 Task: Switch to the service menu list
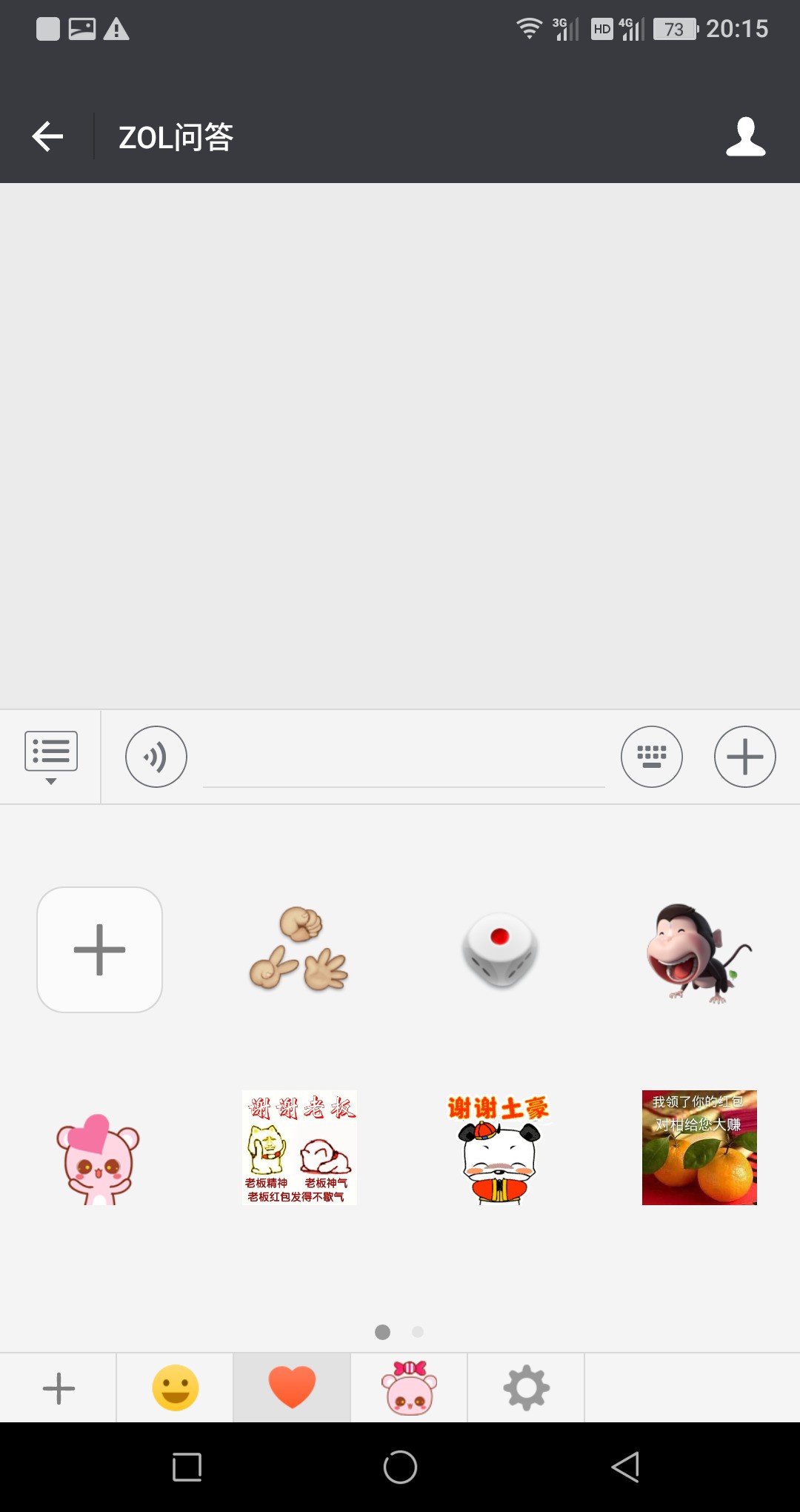[51, 757]
